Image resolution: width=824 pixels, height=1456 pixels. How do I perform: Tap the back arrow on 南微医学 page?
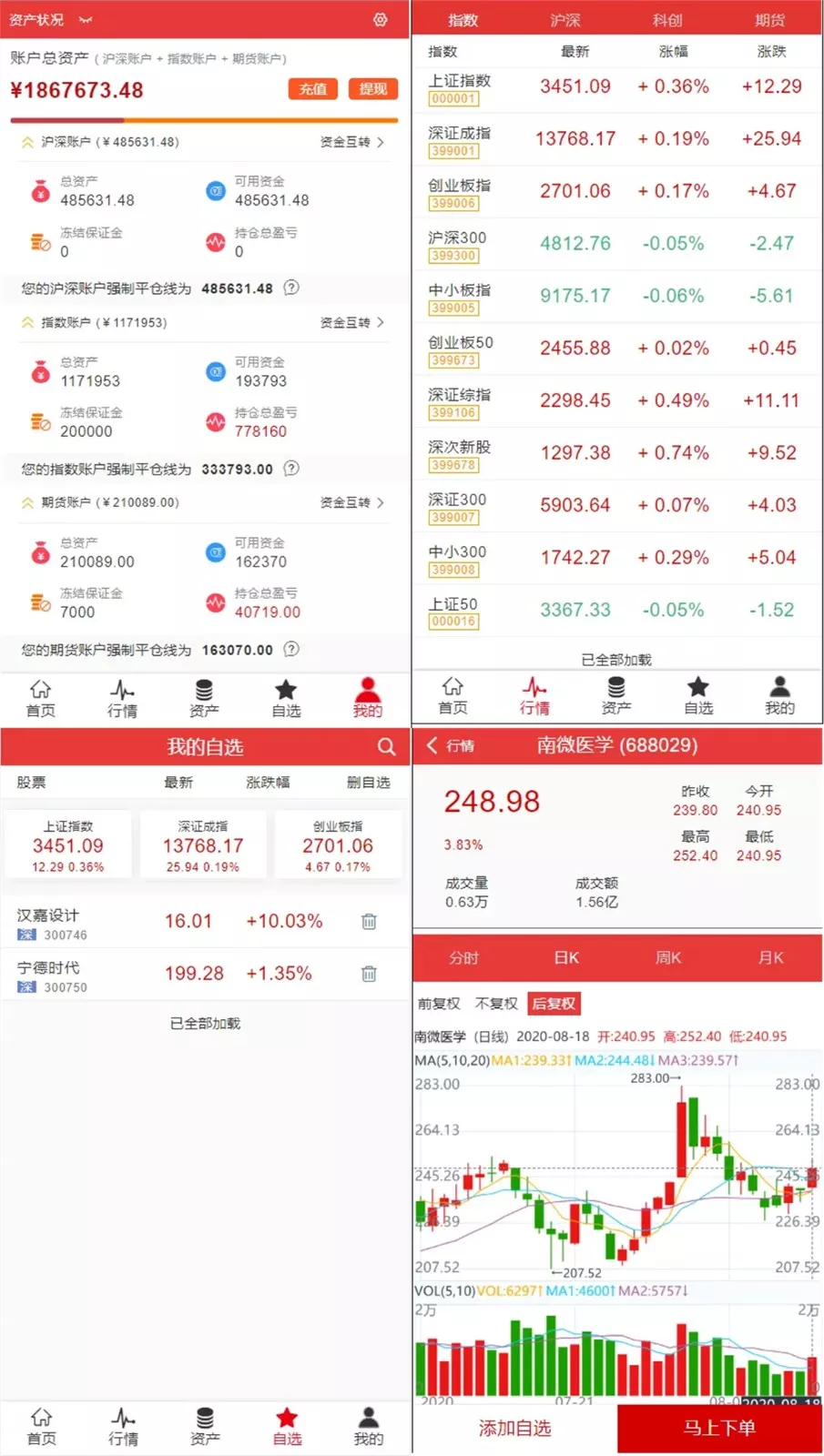coord(431,744)
